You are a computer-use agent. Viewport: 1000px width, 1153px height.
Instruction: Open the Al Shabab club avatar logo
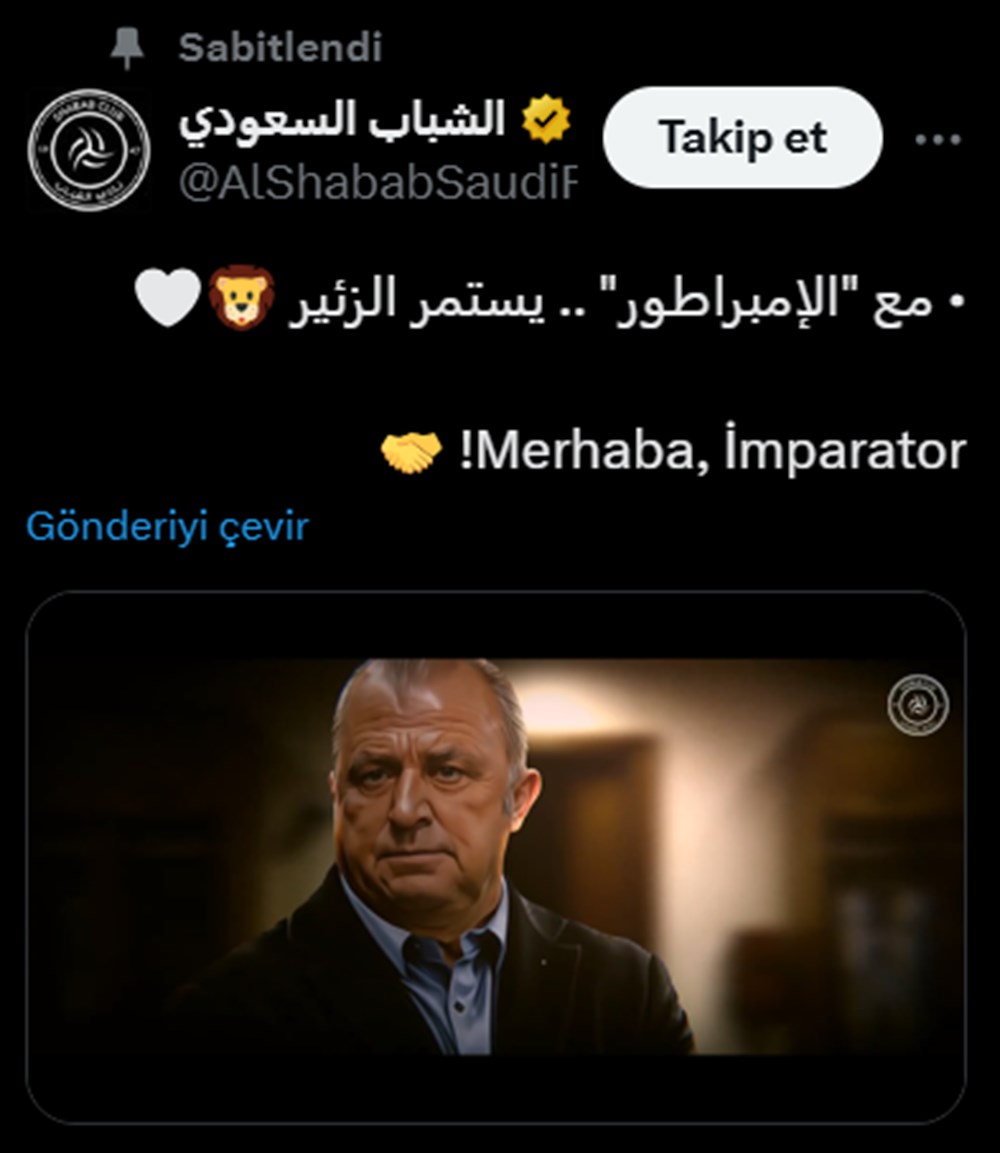(x=90, y=150)
